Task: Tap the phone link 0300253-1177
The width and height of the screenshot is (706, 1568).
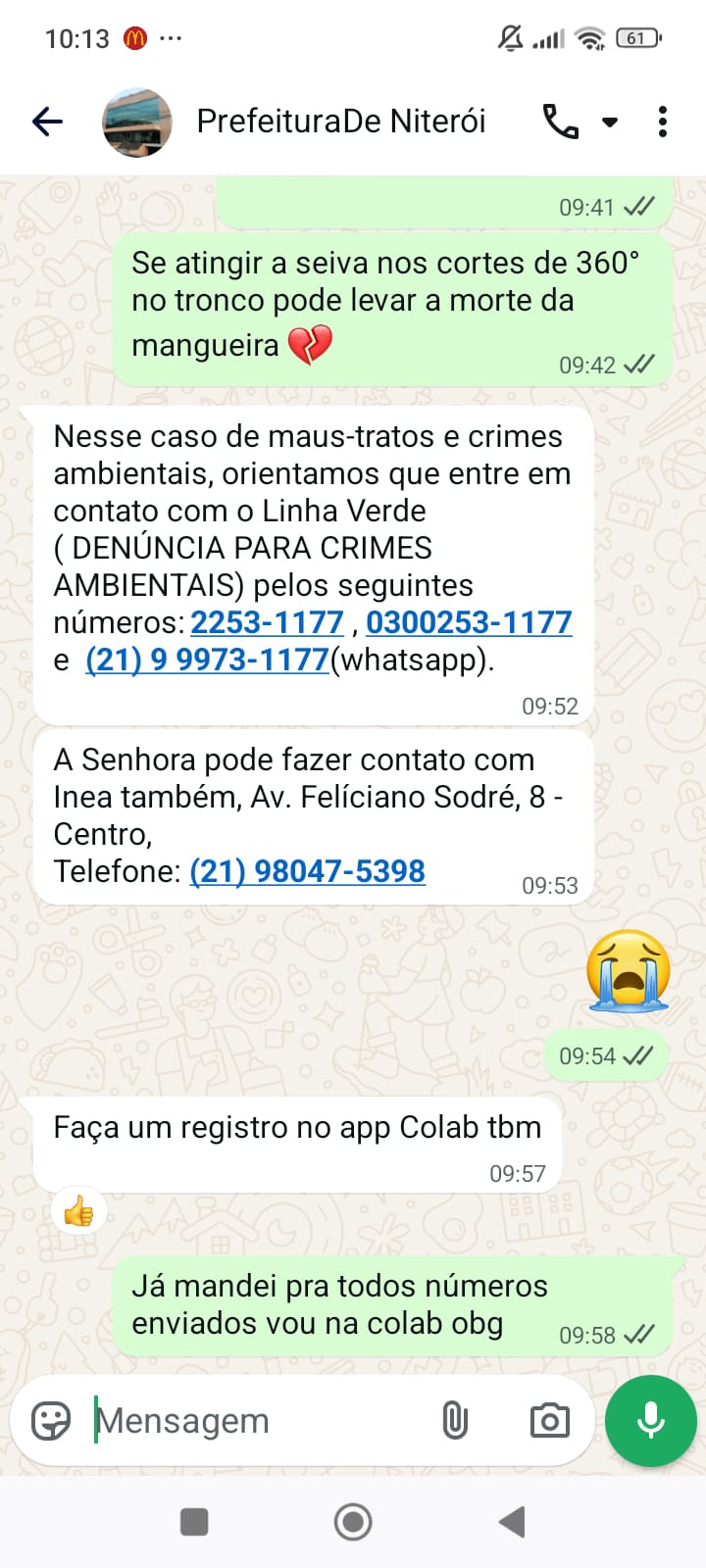Action: 469,622
